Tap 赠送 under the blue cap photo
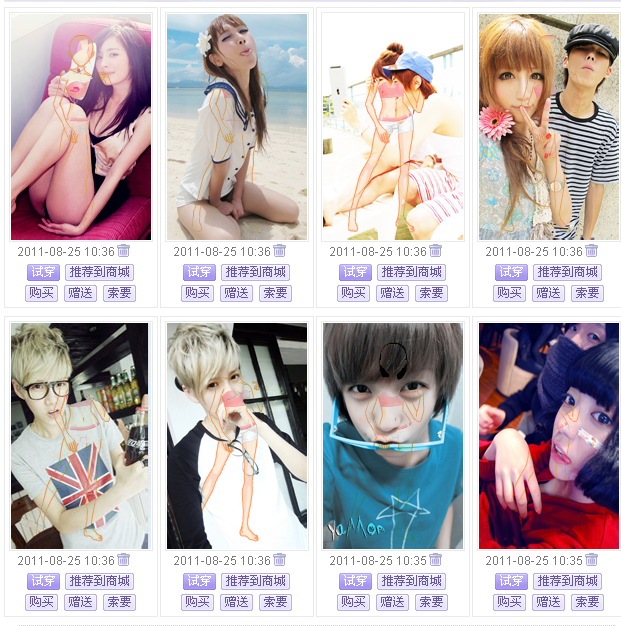 point(392,293)
